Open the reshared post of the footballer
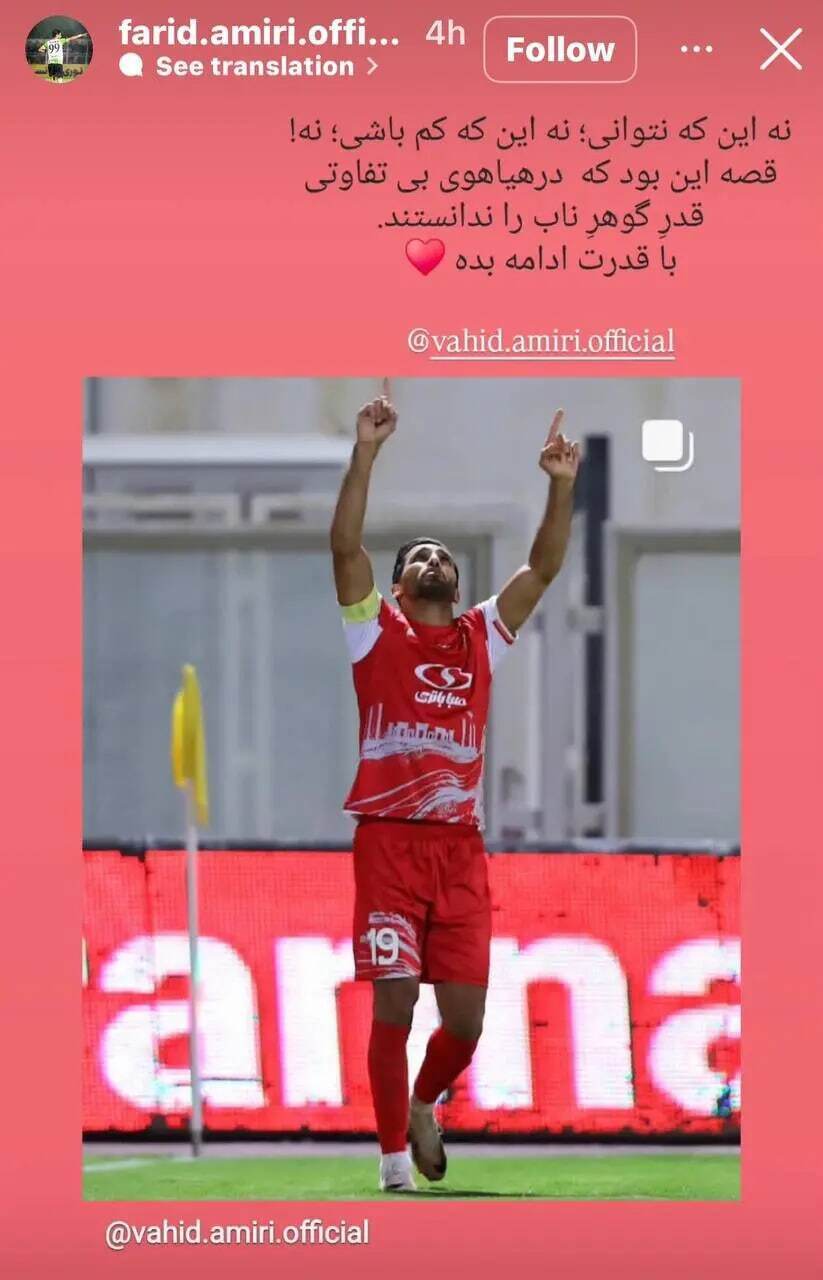The width and height of the screenshot is (823, 1280). pyautogui.click(x=411, y=787)
